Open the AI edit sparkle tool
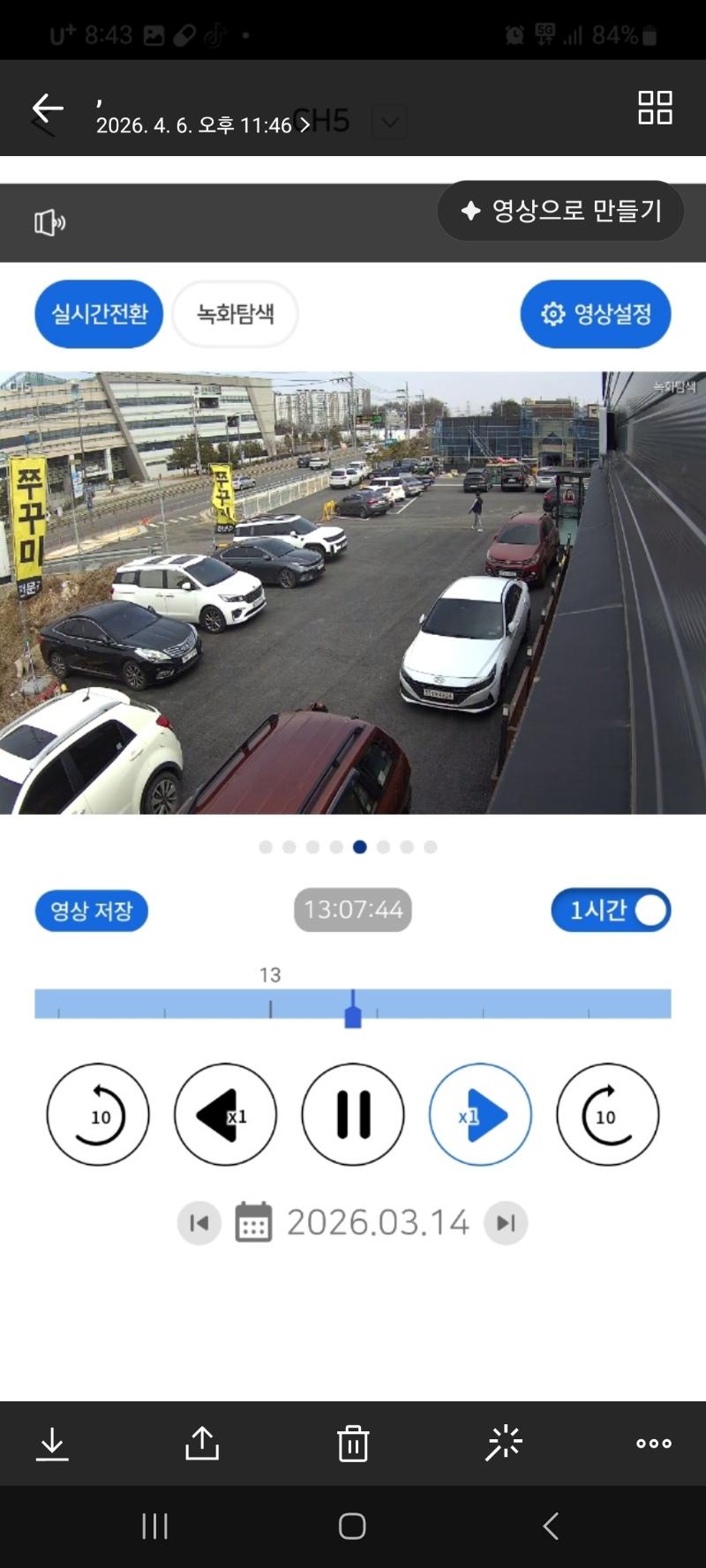The image size is (706, 1568). coord(504,1444)
